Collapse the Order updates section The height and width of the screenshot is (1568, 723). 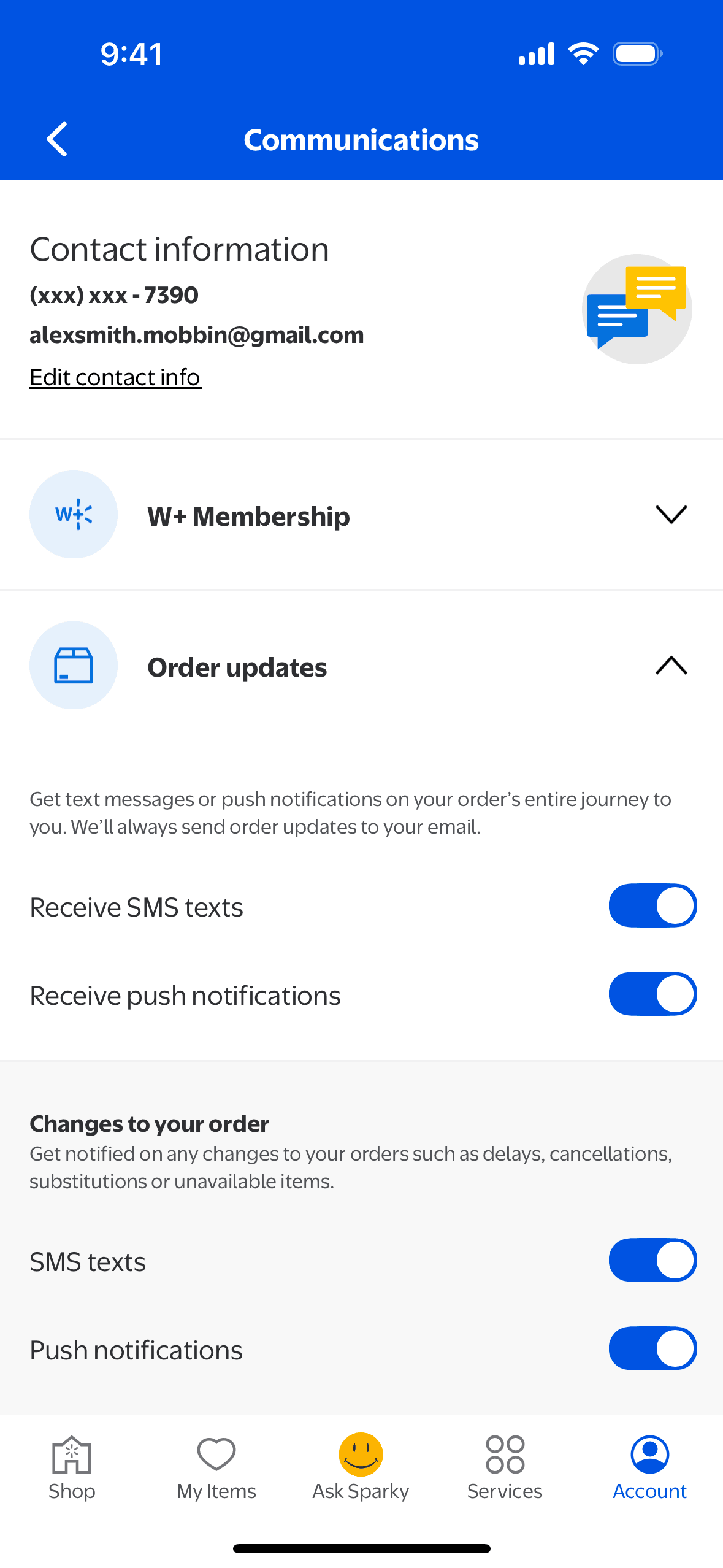pyautogui.click(x=671, y=666)
